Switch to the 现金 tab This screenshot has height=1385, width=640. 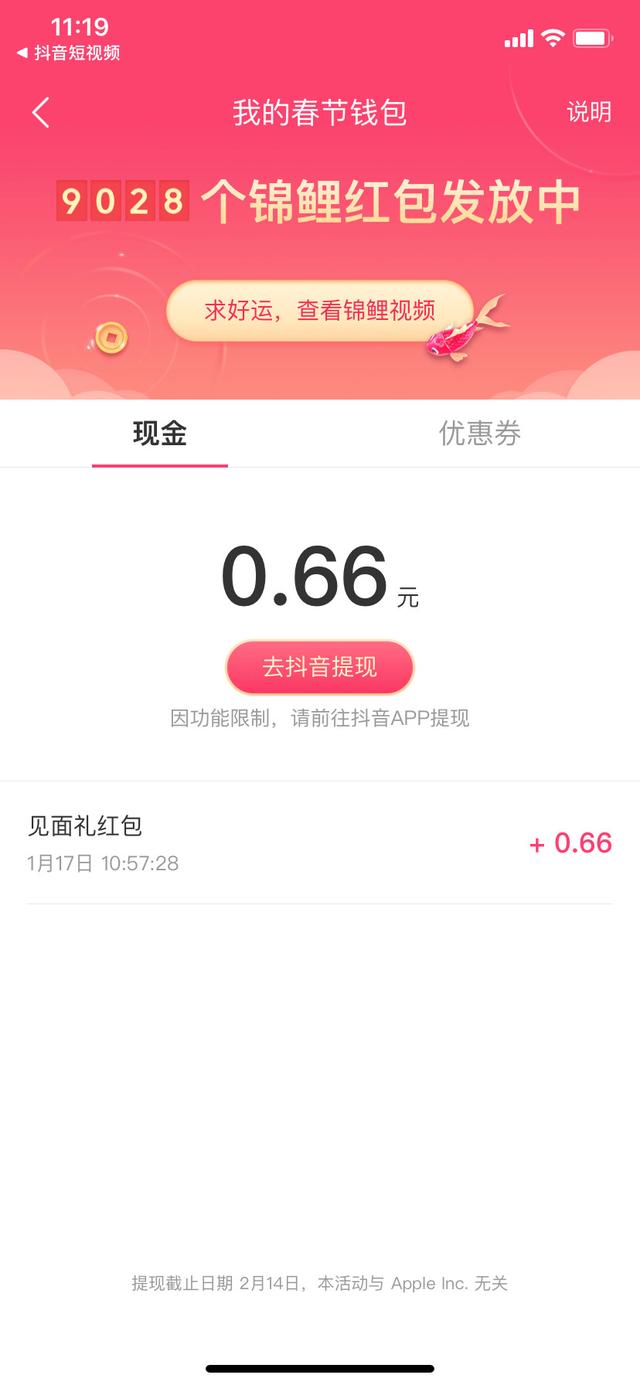(160, 433)
